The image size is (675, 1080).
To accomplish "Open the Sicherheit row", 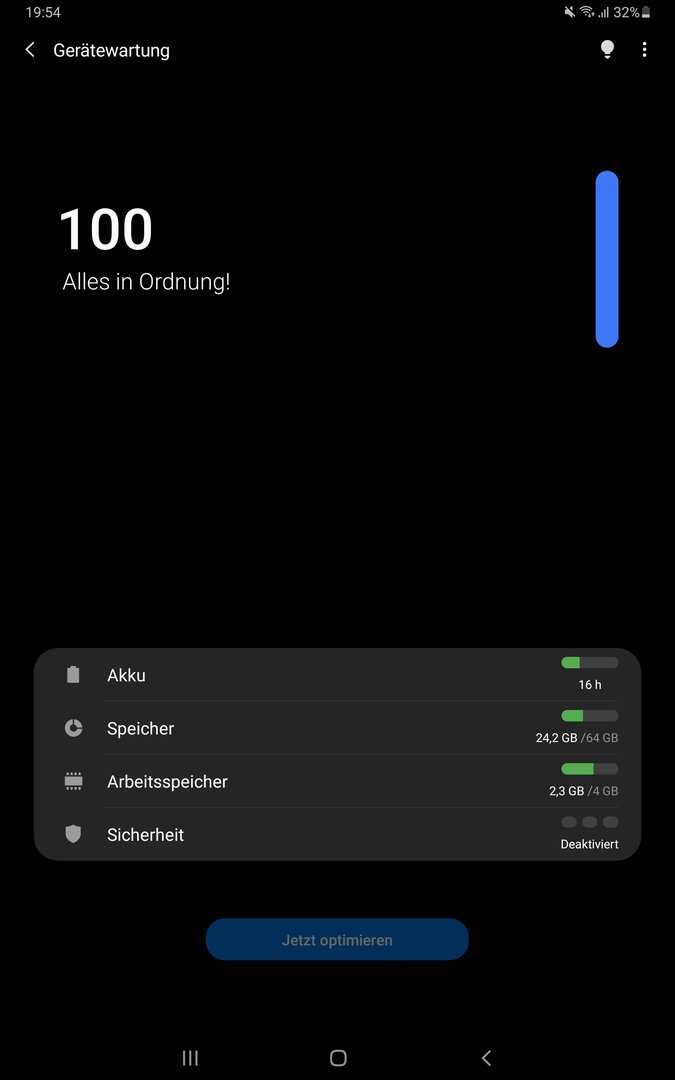I will pyautogui.click(x=338, y=834).
